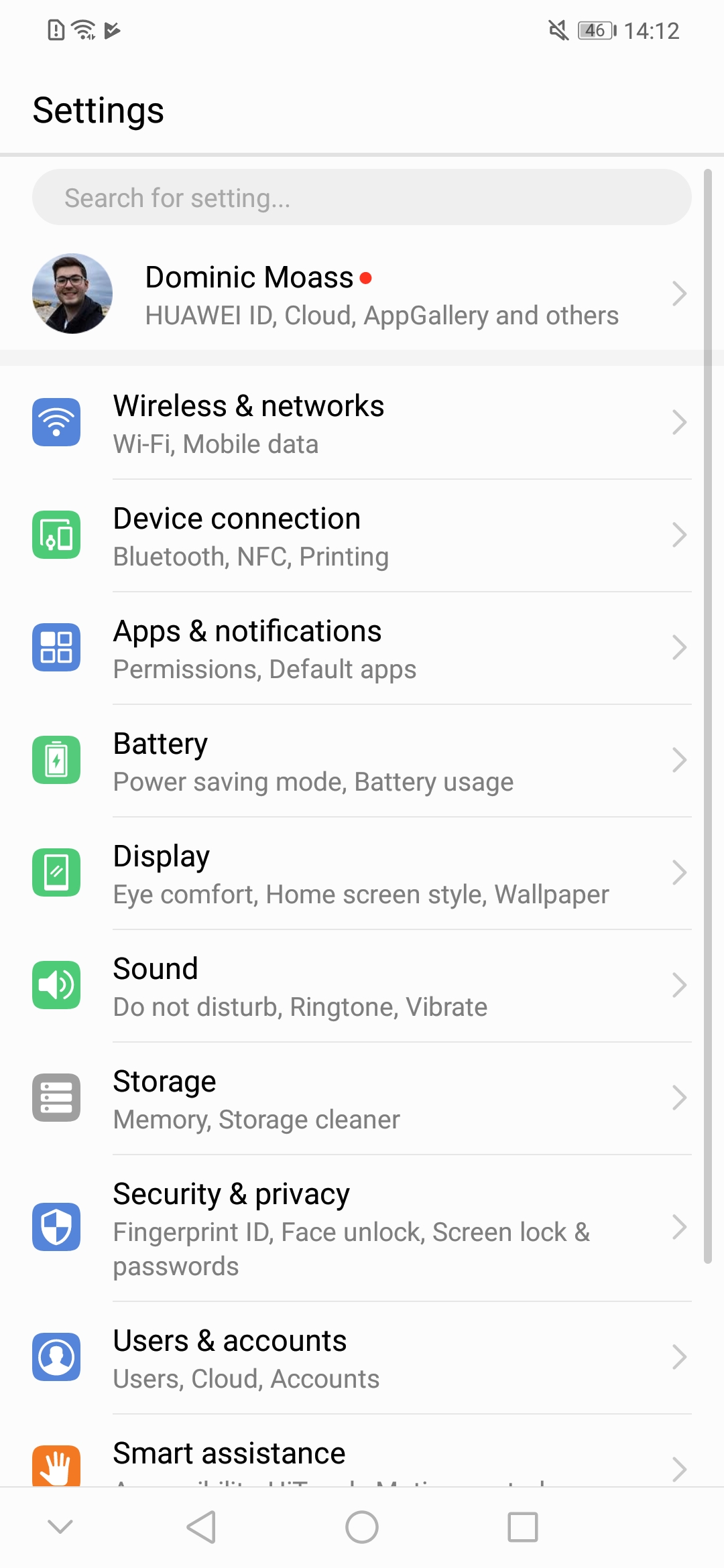Tap the Search for settings field
Screen dimensions: 724x1568
point(362,198)
